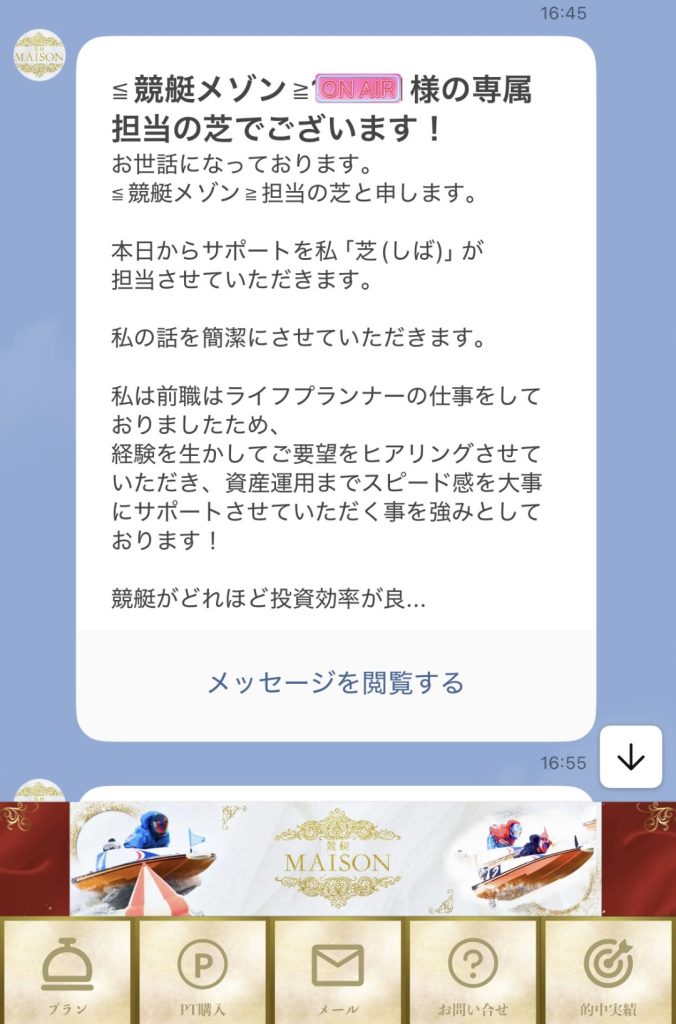
Task: Open the お問い合せ menu item
Action: click(x=473, y=972)
